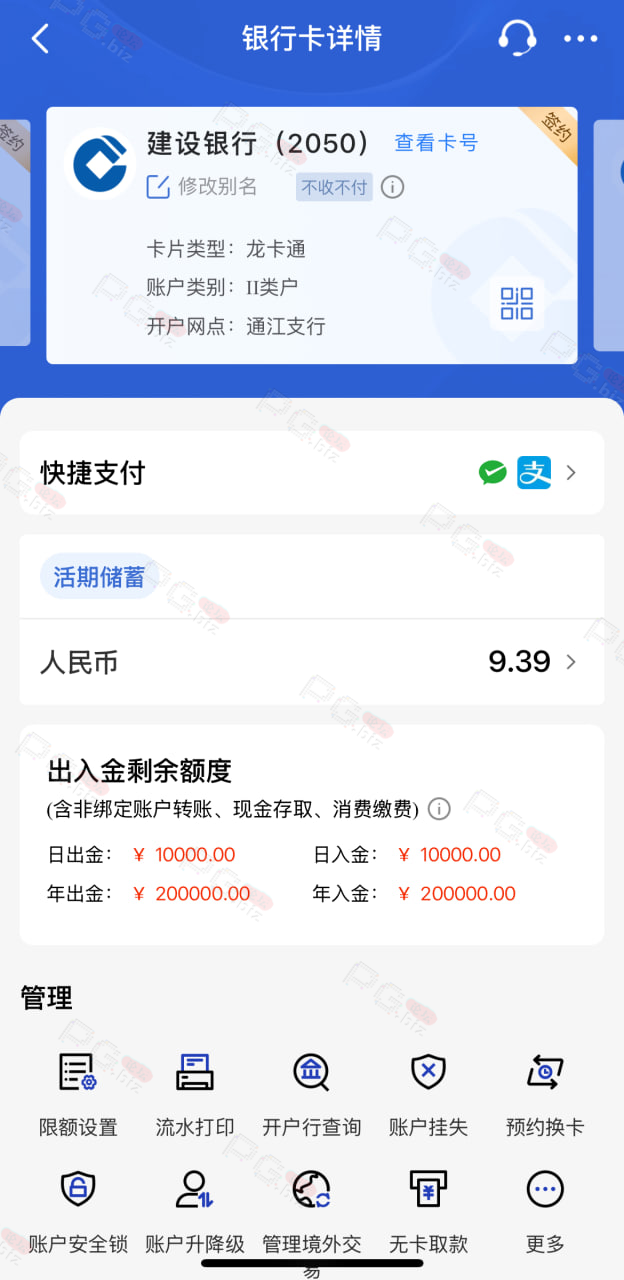Select the 活期储蓄 chip
624x1280 pixels.
pyautogui.click(x=99, y=577)
